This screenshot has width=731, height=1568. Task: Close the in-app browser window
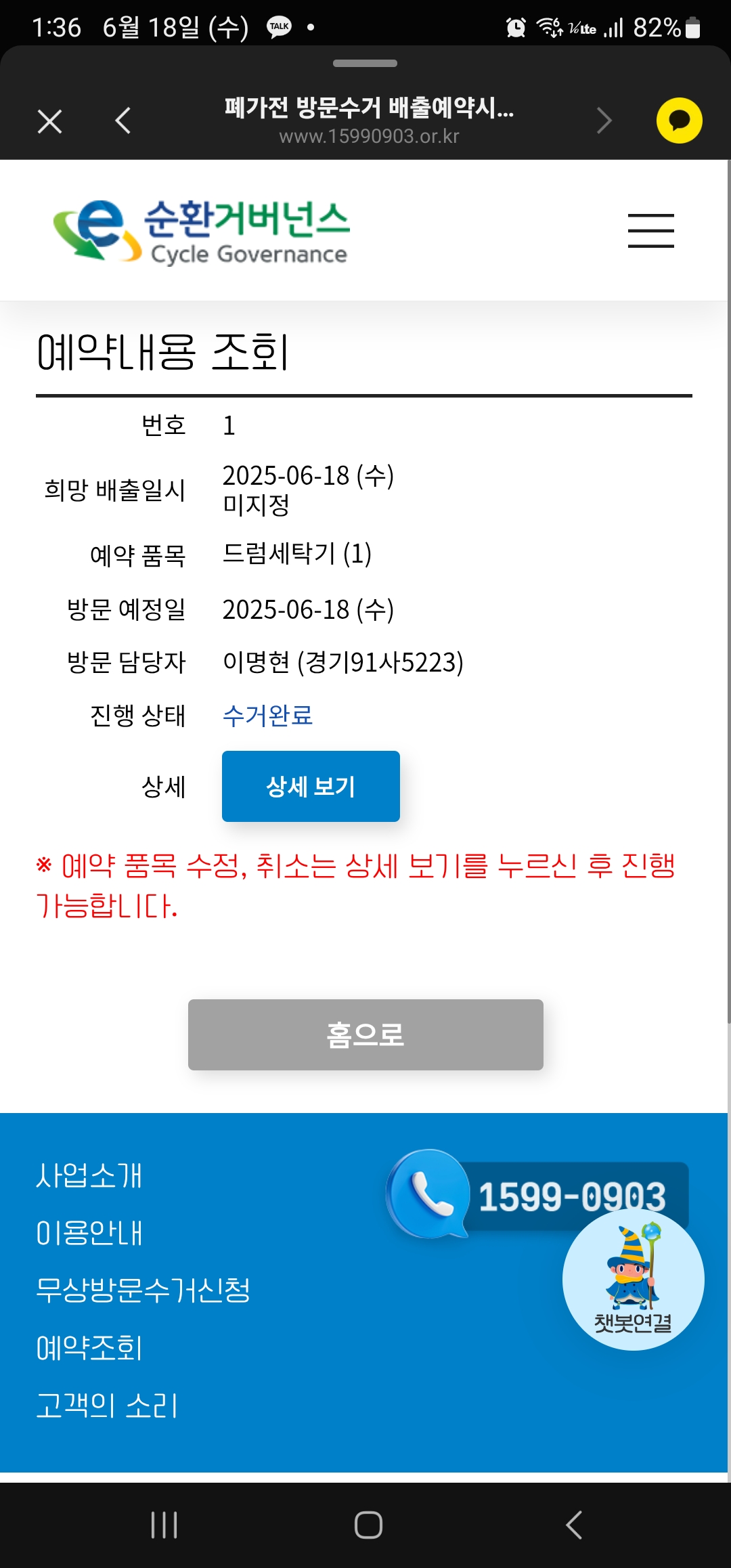49,122
